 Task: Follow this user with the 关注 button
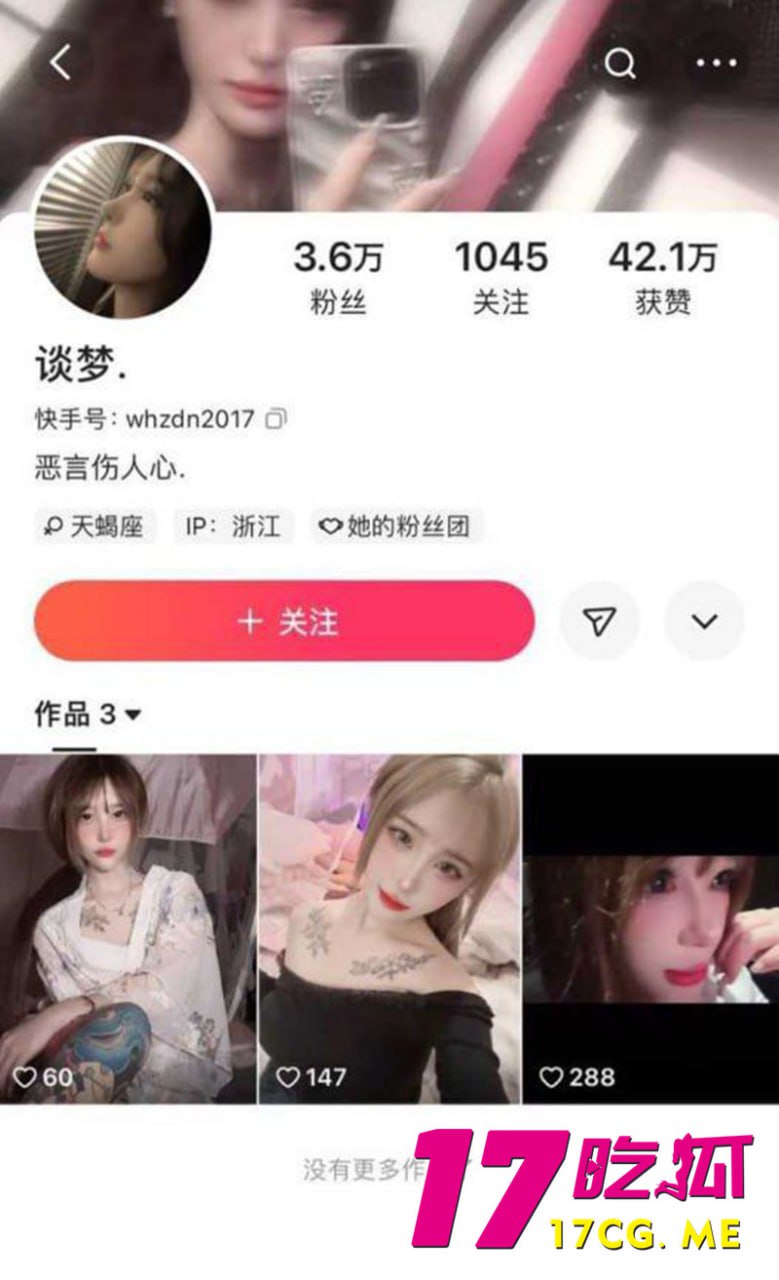(x=285, y=621)
